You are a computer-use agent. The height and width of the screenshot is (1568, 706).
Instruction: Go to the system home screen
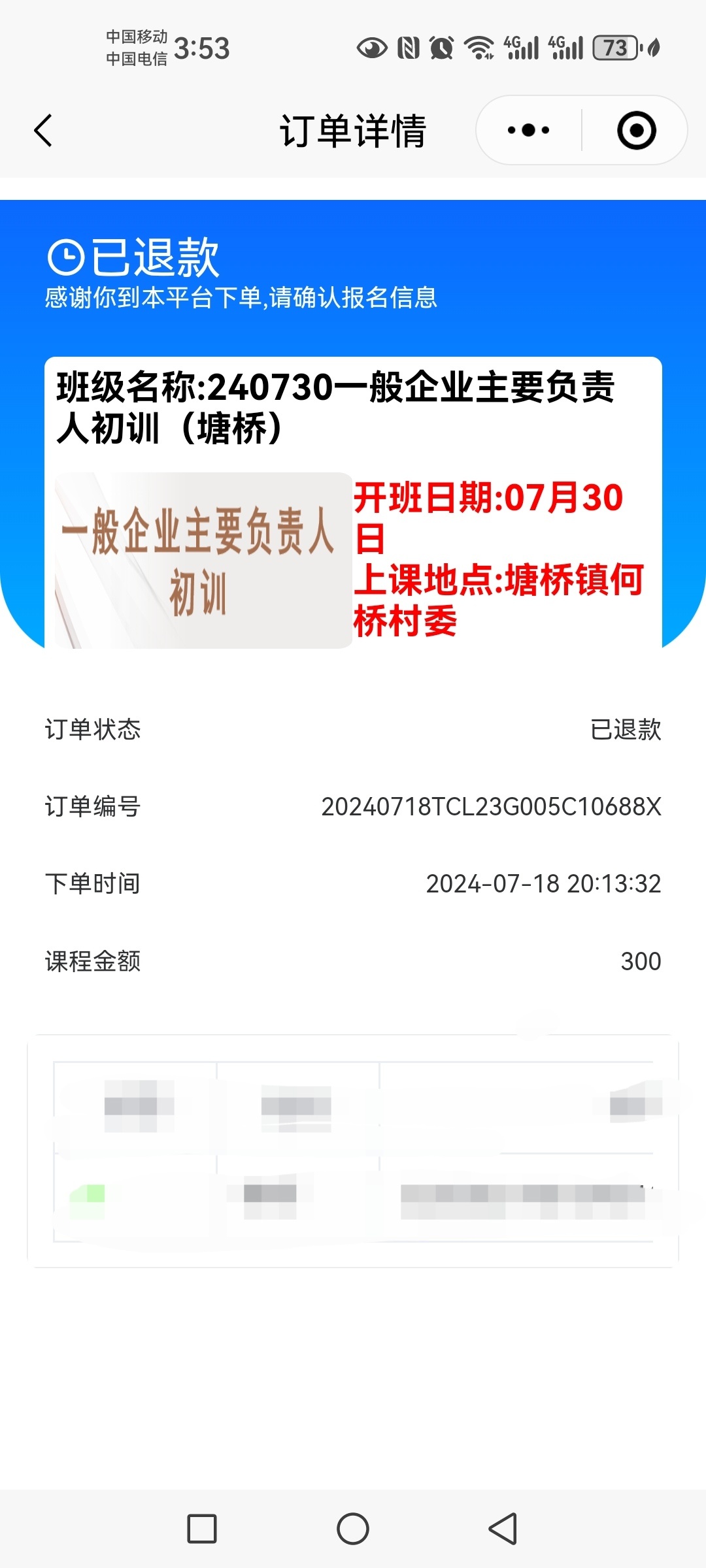[353, 1529]
